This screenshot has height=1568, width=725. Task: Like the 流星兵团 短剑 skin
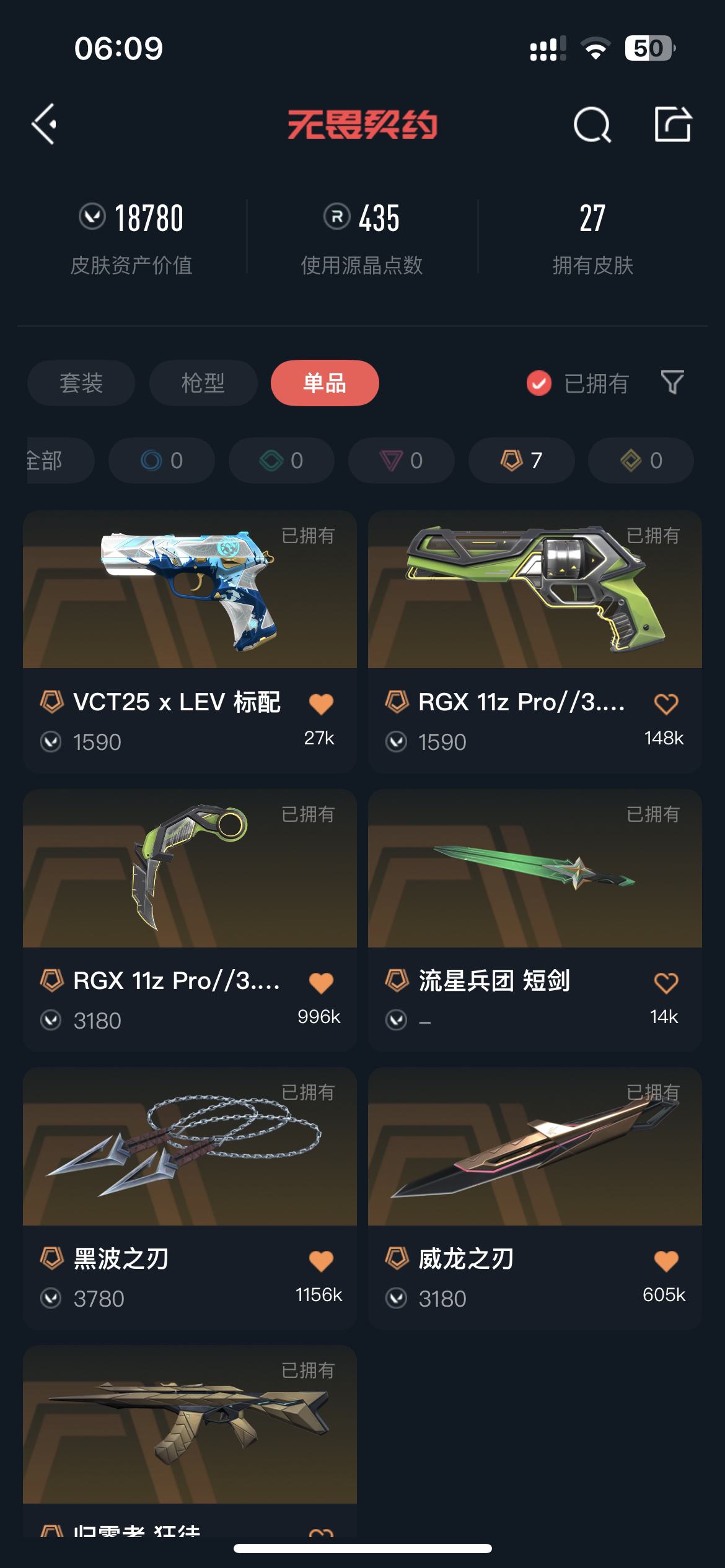666,983
